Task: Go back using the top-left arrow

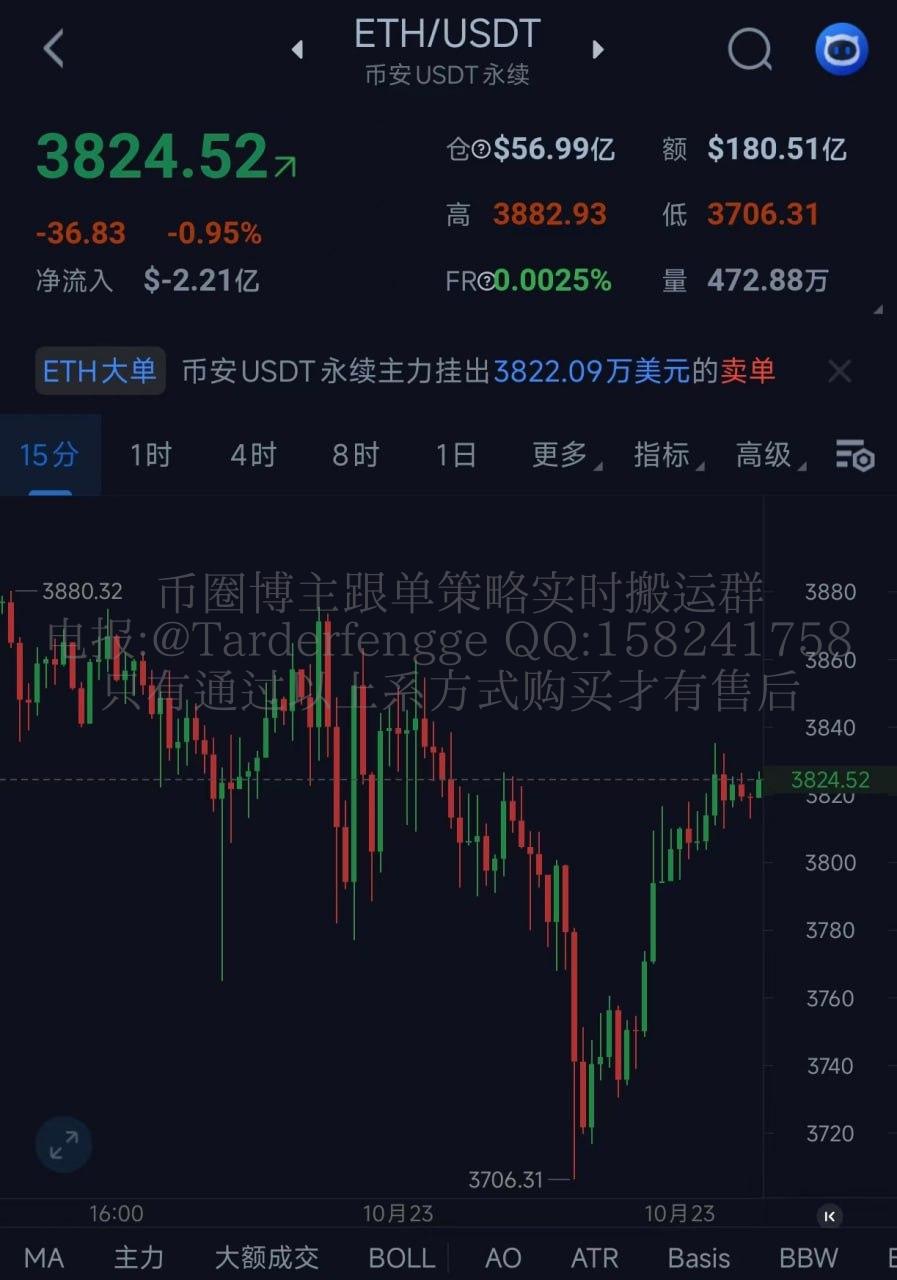Action: click(x=54, y=48)
